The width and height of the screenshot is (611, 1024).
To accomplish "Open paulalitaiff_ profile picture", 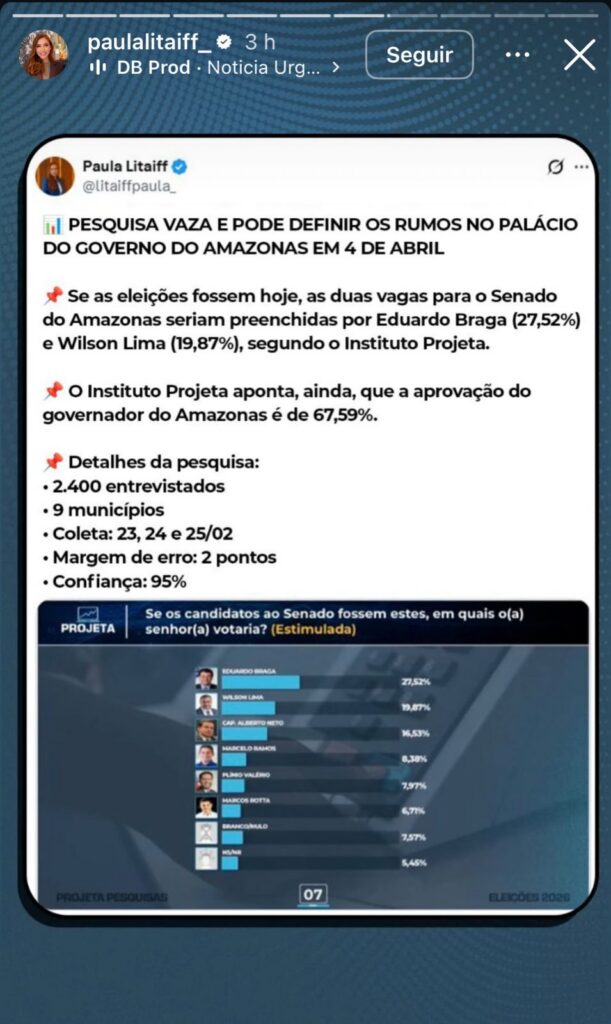I will 44,55.
